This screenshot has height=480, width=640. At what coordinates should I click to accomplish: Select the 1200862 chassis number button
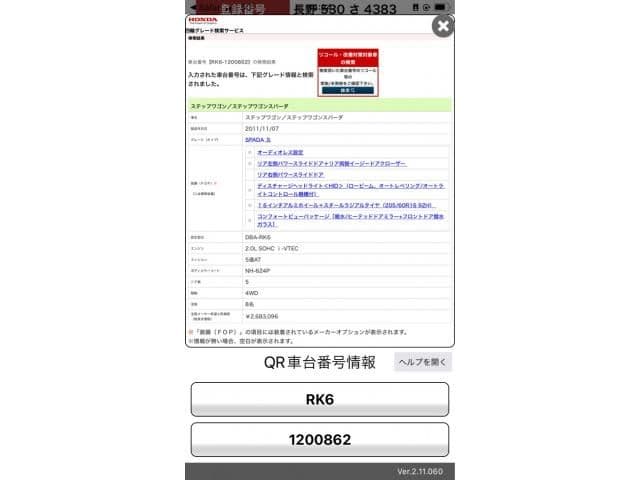[319, 440]
